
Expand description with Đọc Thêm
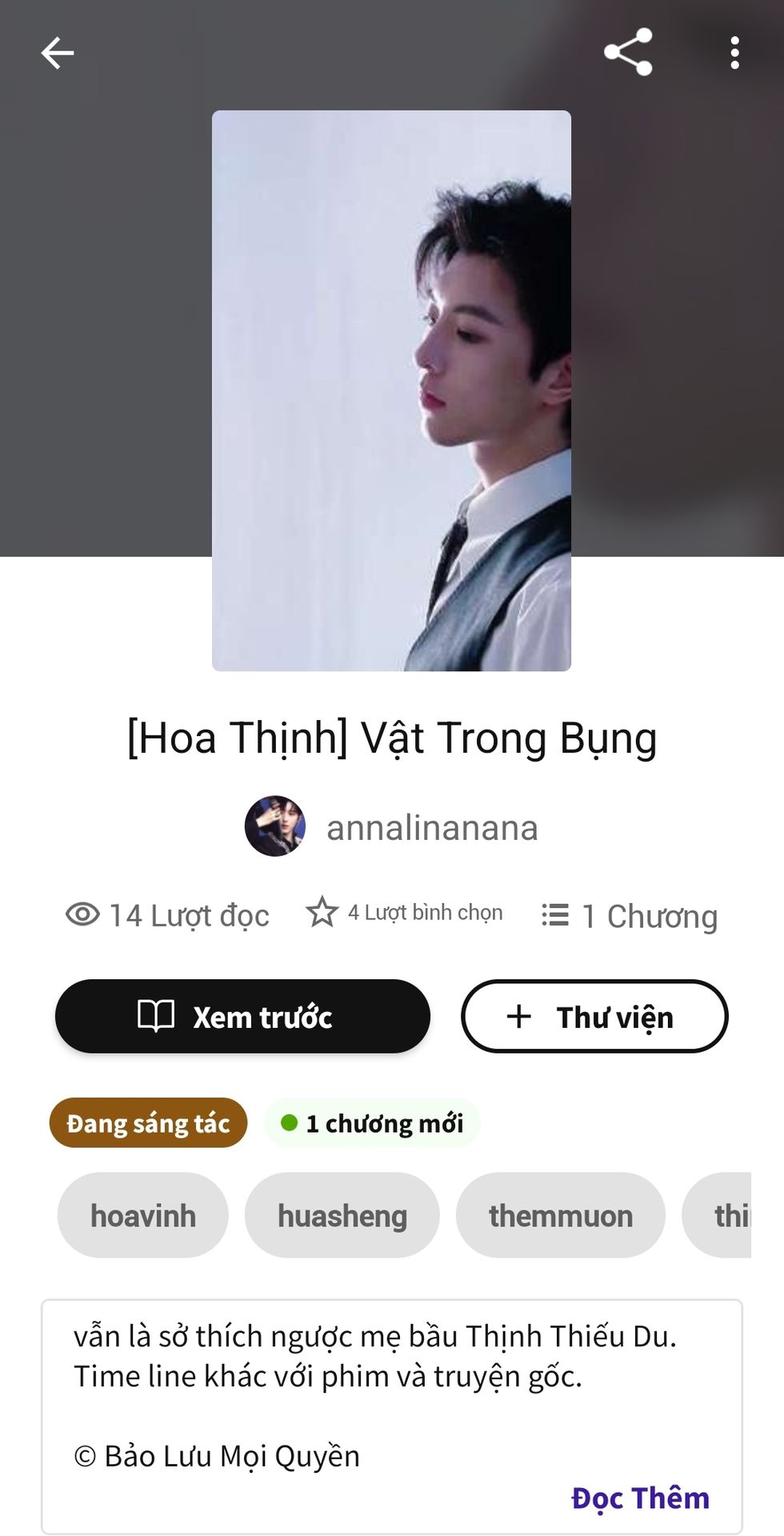(640, 1498)
